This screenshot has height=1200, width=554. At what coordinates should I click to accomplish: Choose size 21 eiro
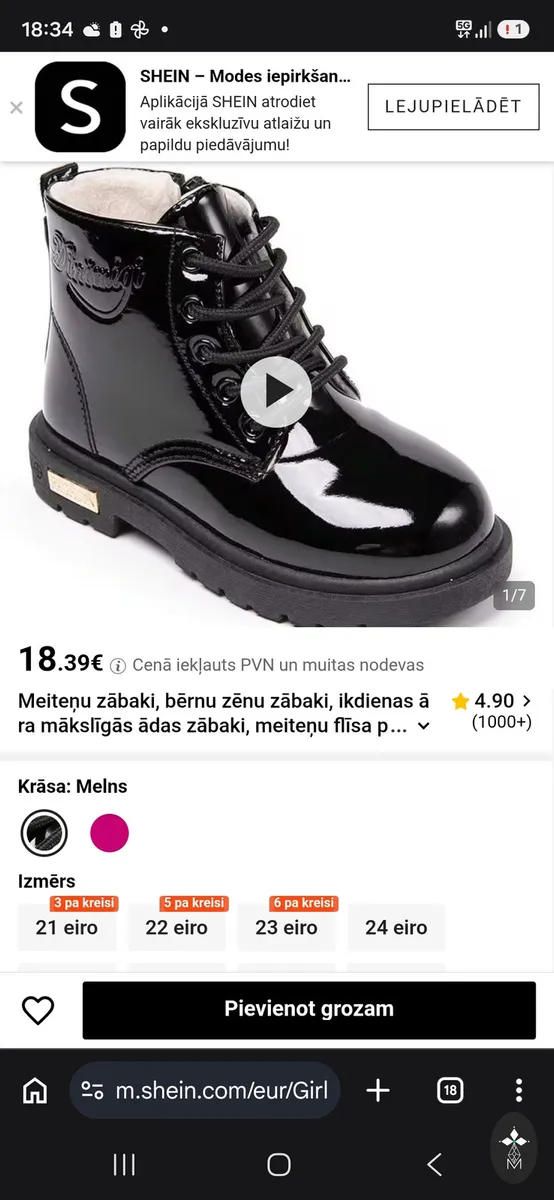tap(67, 927)
